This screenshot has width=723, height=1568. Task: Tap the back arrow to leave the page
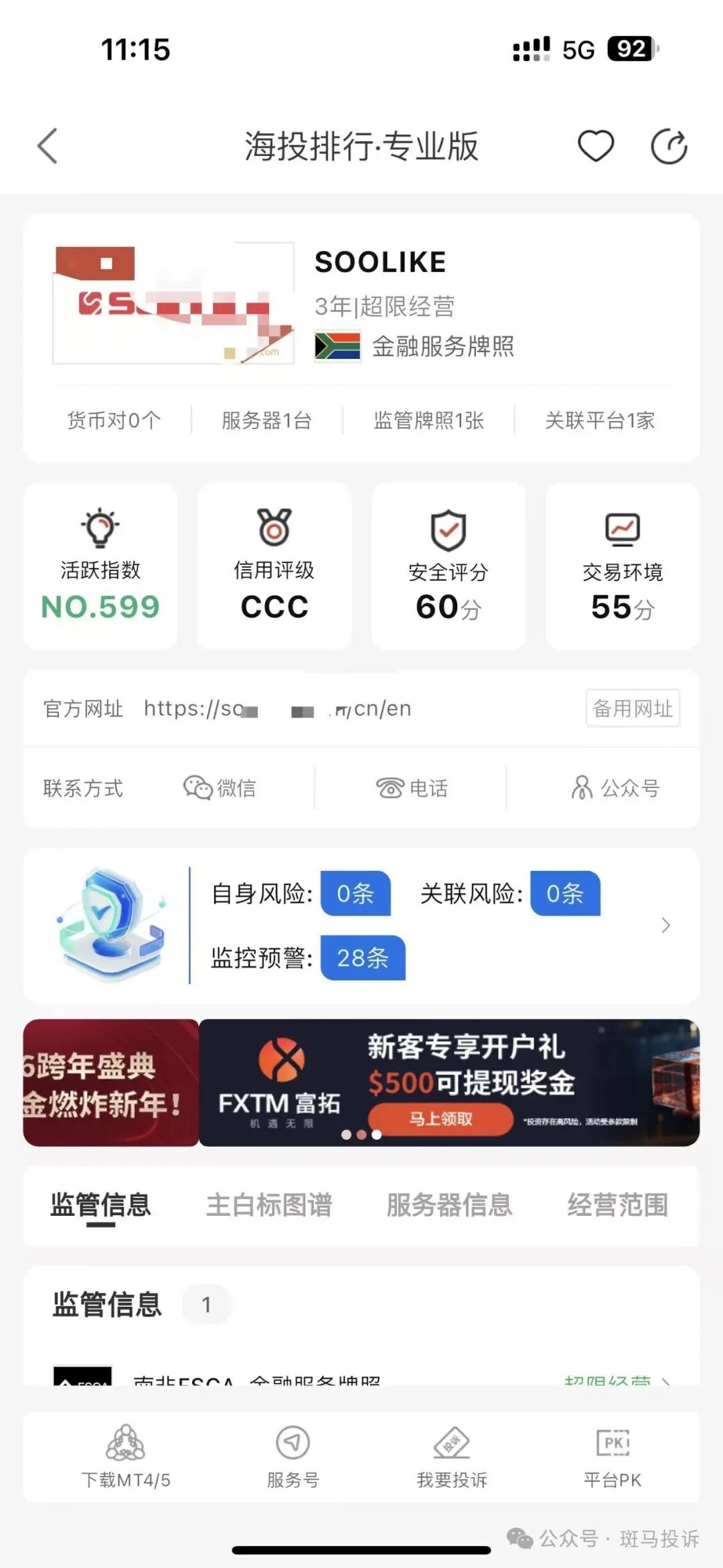pos(46,146)
